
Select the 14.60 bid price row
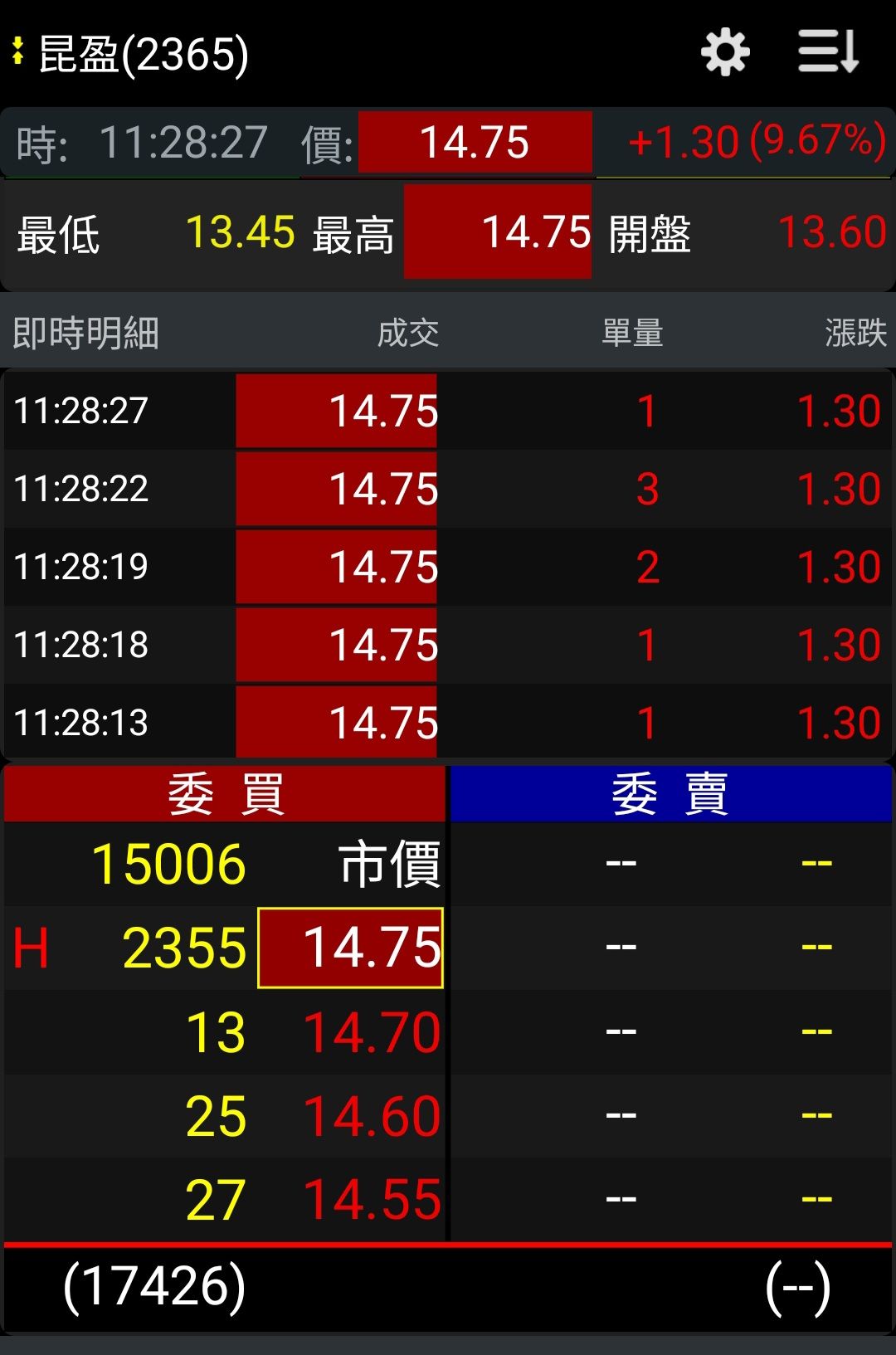click(x=371, y=1116)
